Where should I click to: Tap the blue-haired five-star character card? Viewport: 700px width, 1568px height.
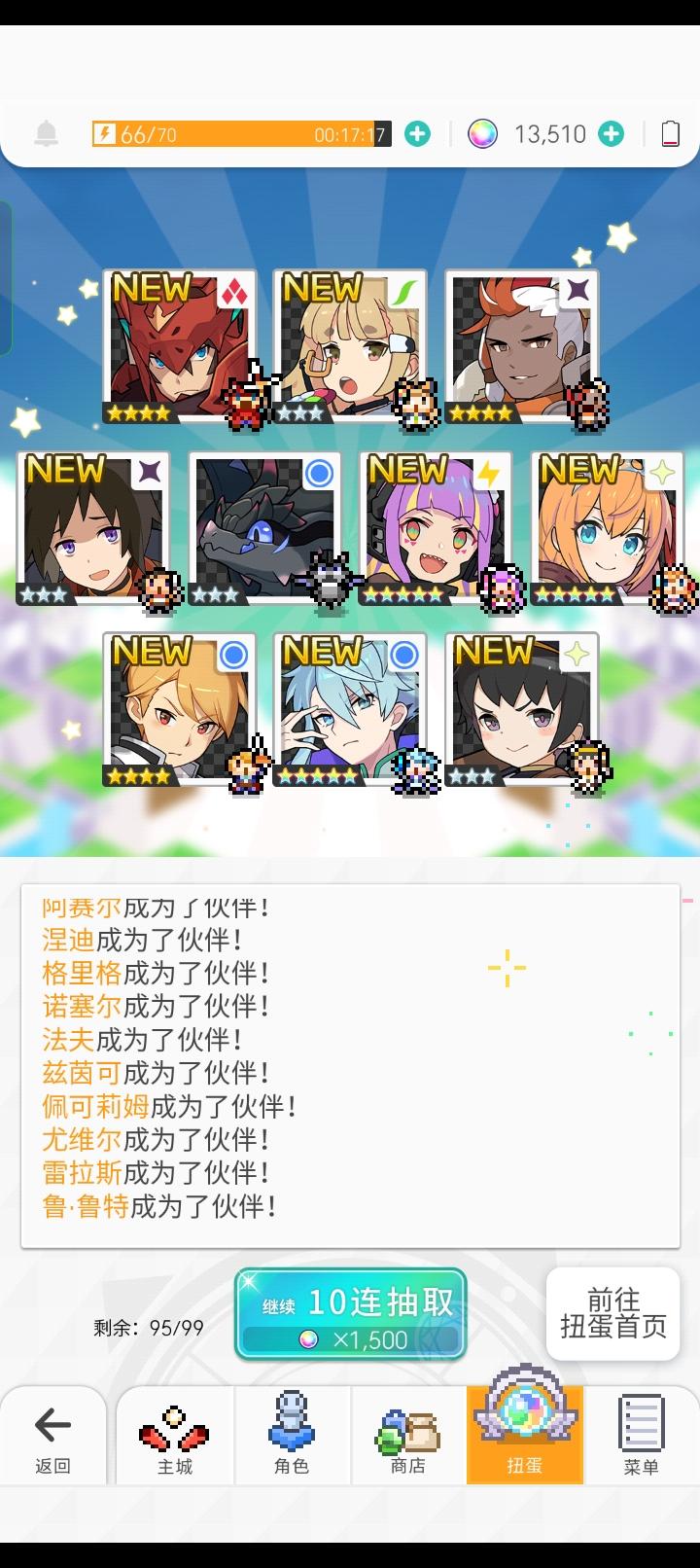pos(348,710)
